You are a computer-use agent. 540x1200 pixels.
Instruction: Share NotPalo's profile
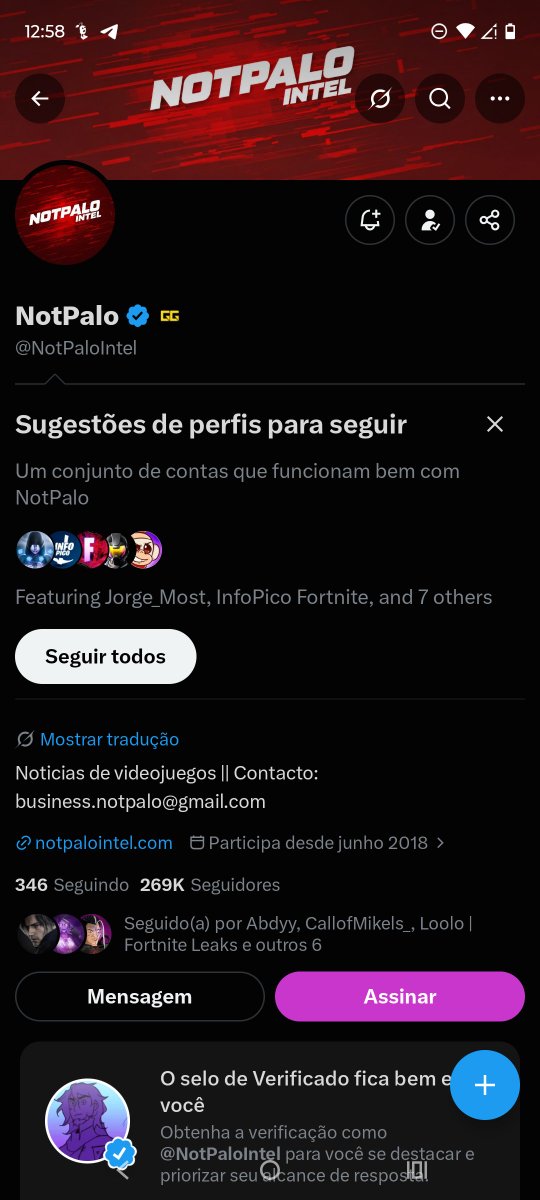(490, 220)
